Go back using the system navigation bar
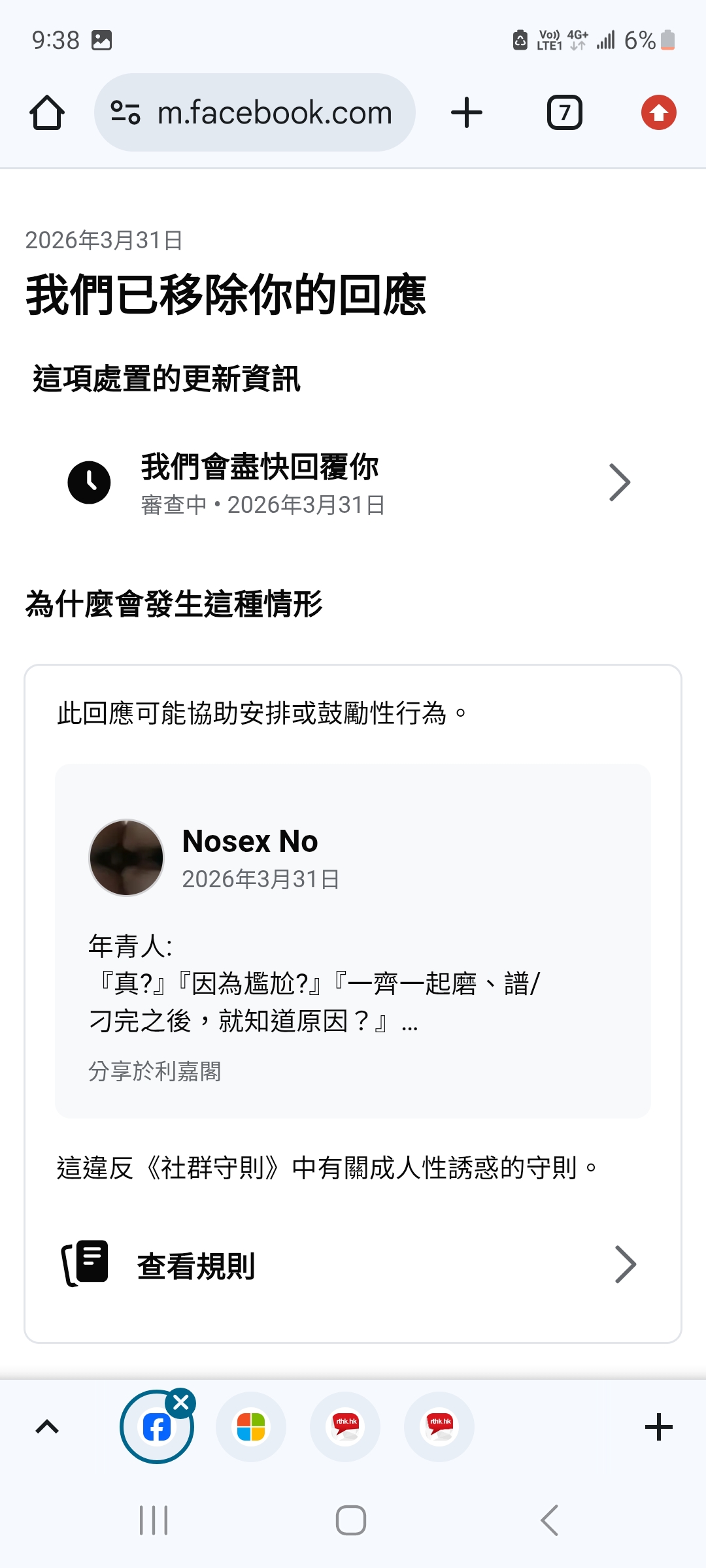The height and width of the screenshot is (1568, 706). pos(549,1520)
